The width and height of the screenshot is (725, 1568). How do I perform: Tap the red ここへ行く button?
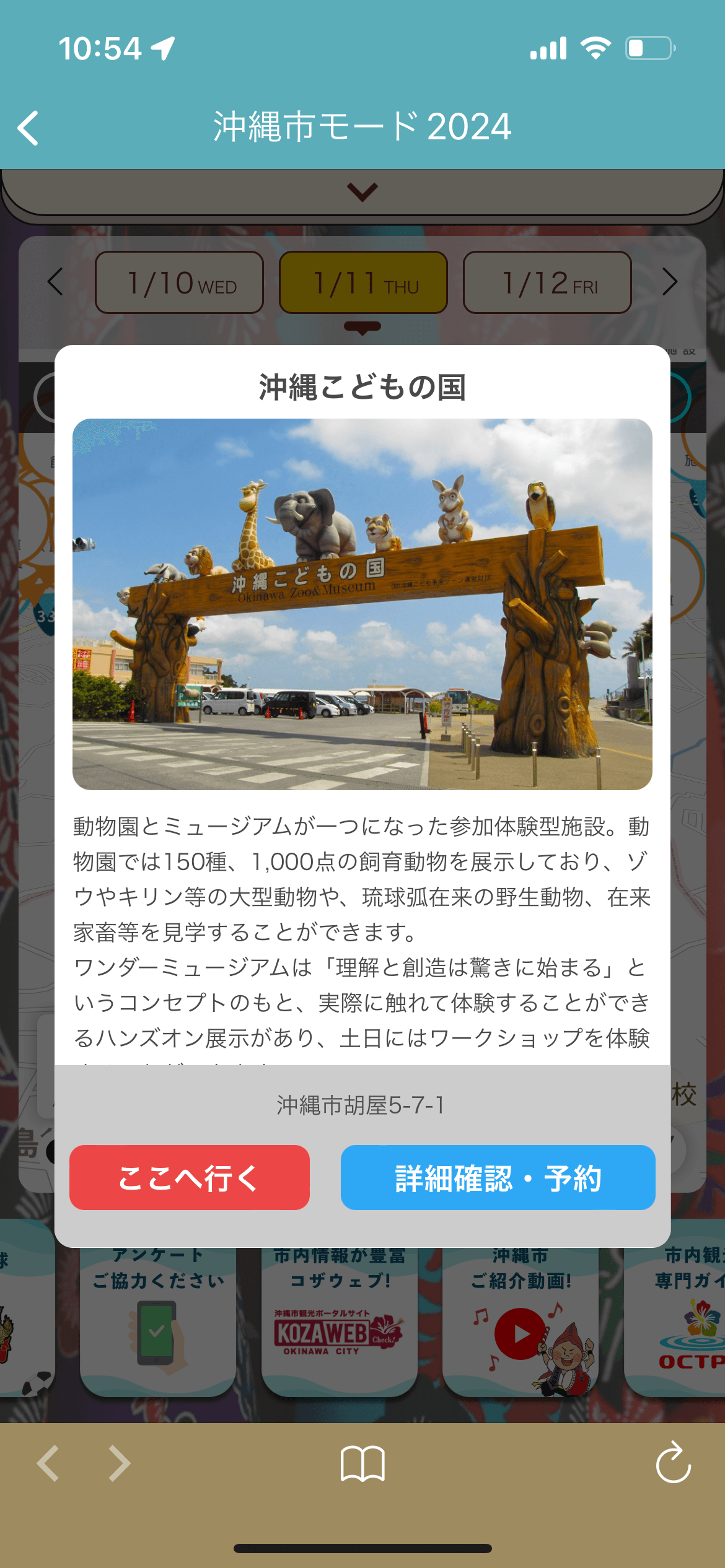point(189,1177)
